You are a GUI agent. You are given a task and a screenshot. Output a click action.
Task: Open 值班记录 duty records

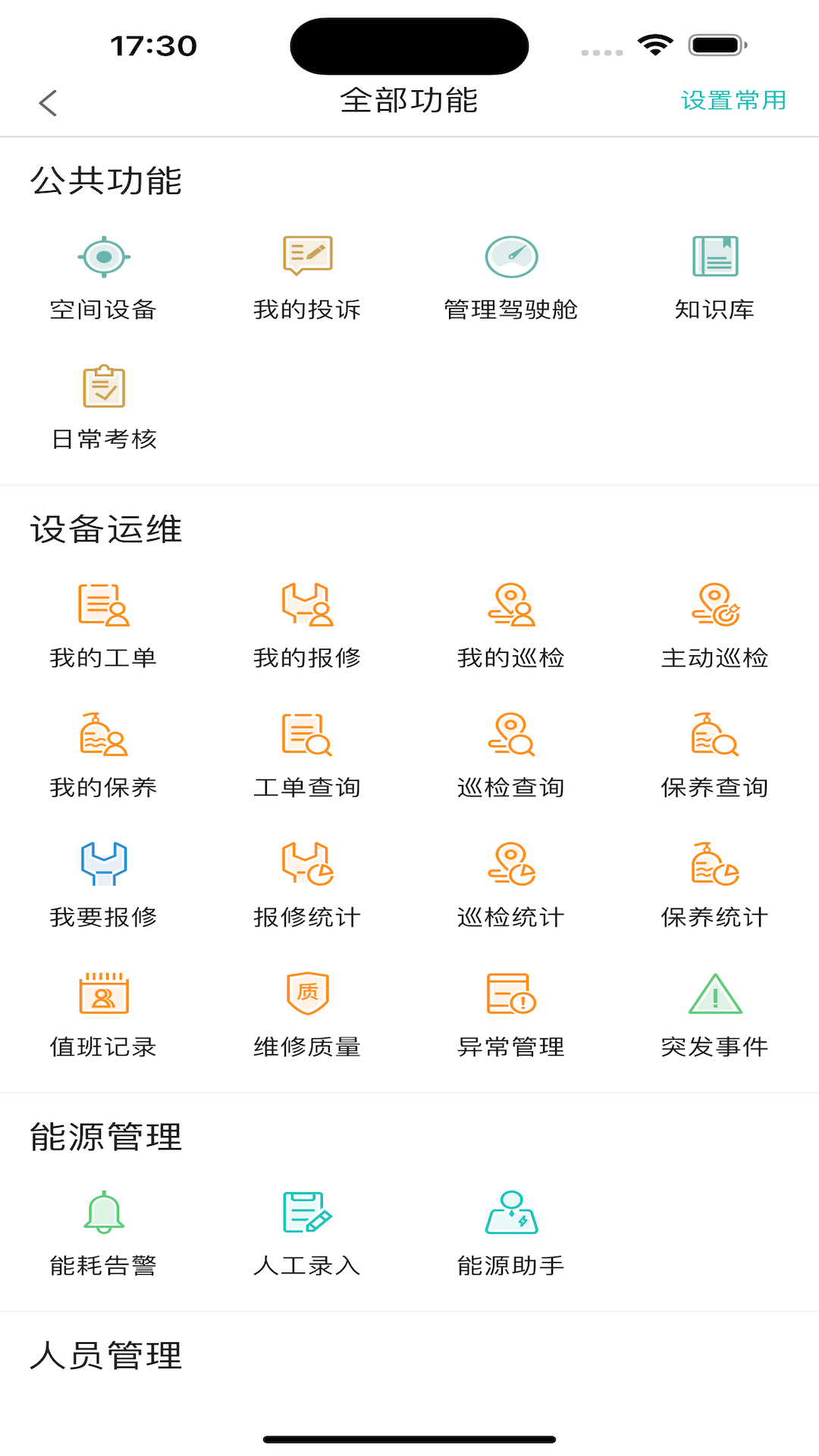tap(104, 1014)
